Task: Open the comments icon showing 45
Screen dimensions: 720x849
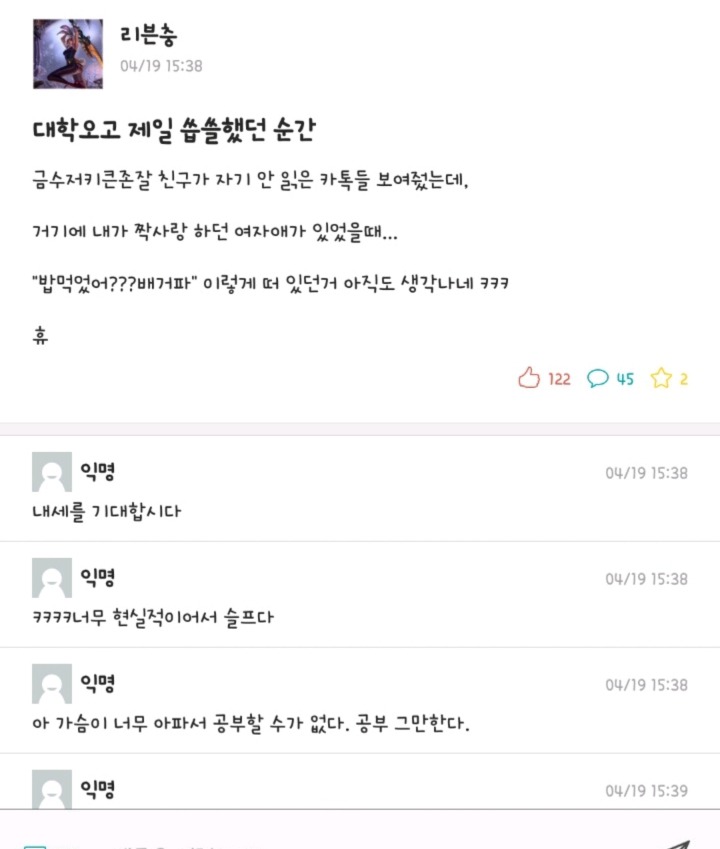Action: (x=598, y=379)
